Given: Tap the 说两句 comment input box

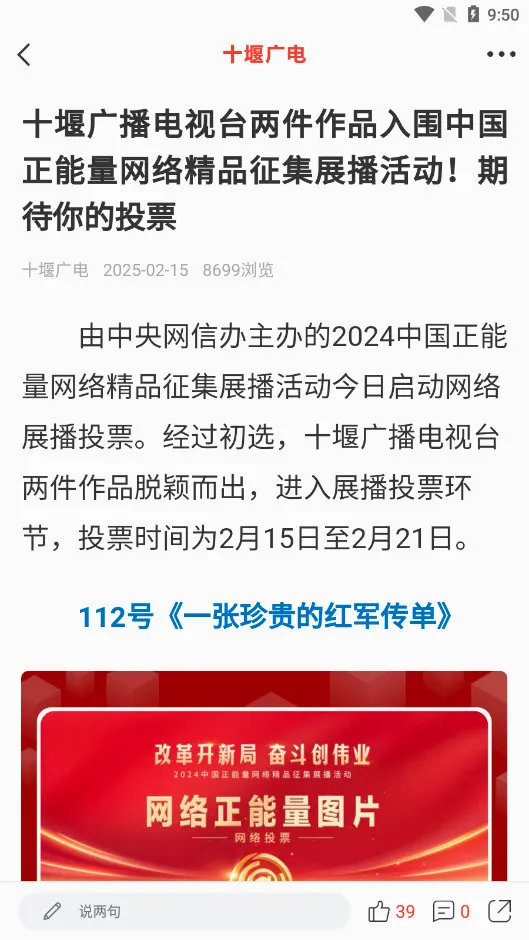Looking at the screenshot, I should pos(184,912).
